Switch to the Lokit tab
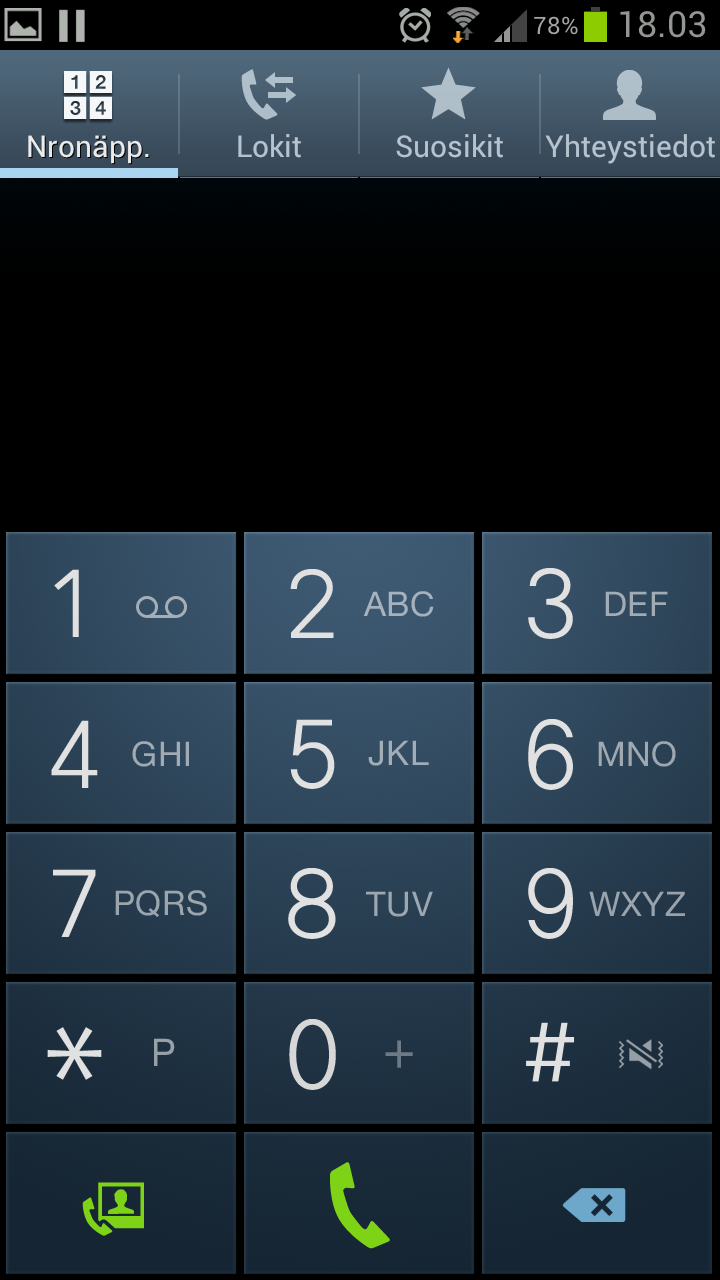The image size is (720, 1280). pos(269,114)
